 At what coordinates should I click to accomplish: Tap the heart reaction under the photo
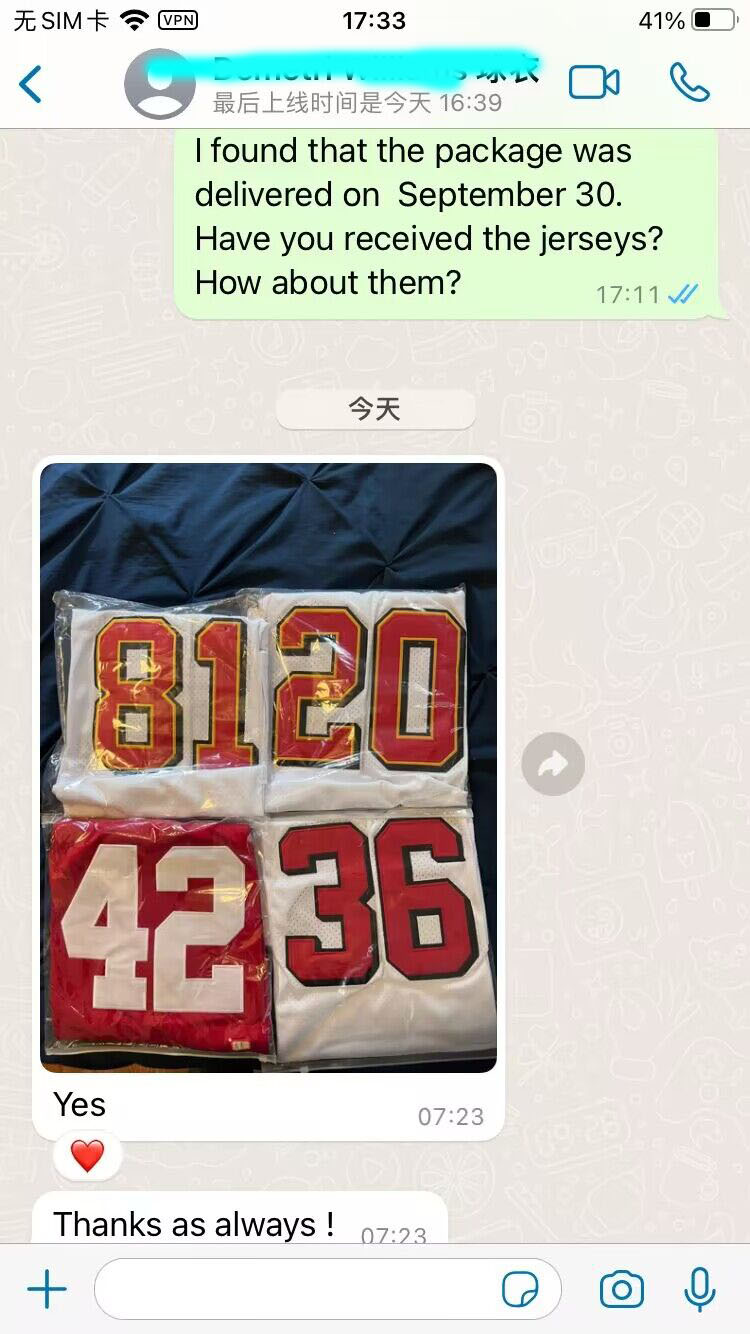[x=88, y=1157]
